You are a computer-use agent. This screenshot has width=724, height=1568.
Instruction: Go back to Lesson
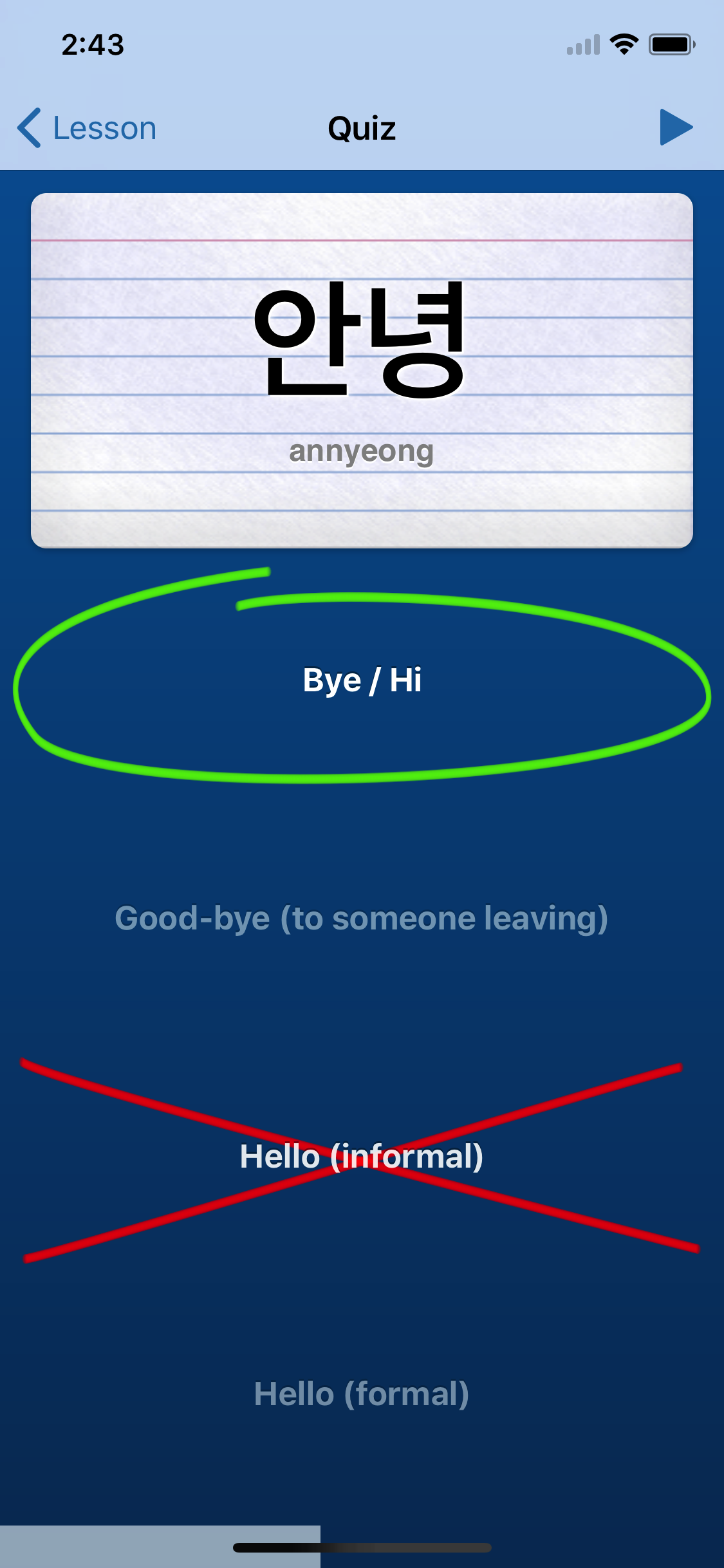click(87, 128)
